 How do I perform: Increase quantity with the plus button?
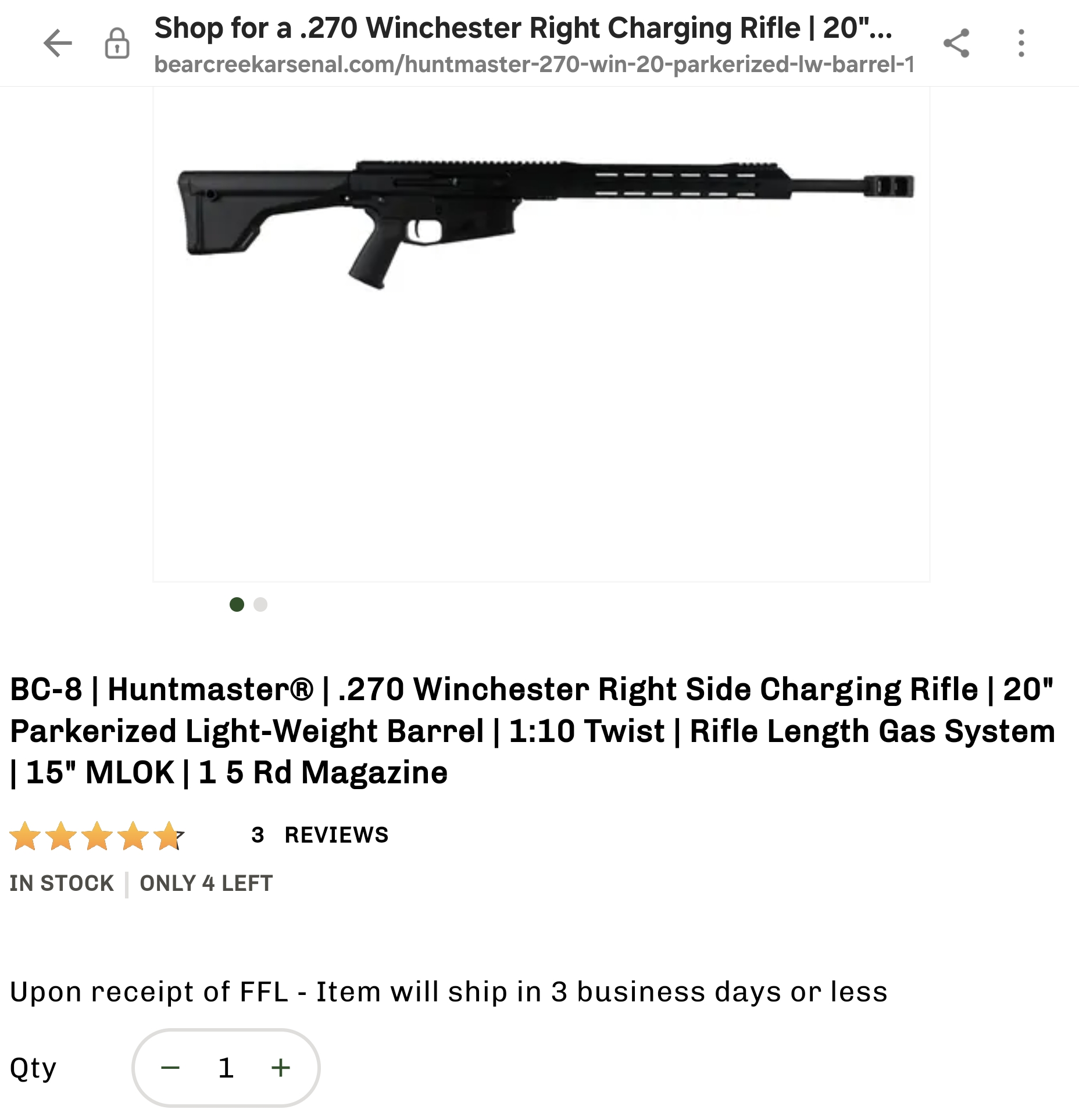281,1068
